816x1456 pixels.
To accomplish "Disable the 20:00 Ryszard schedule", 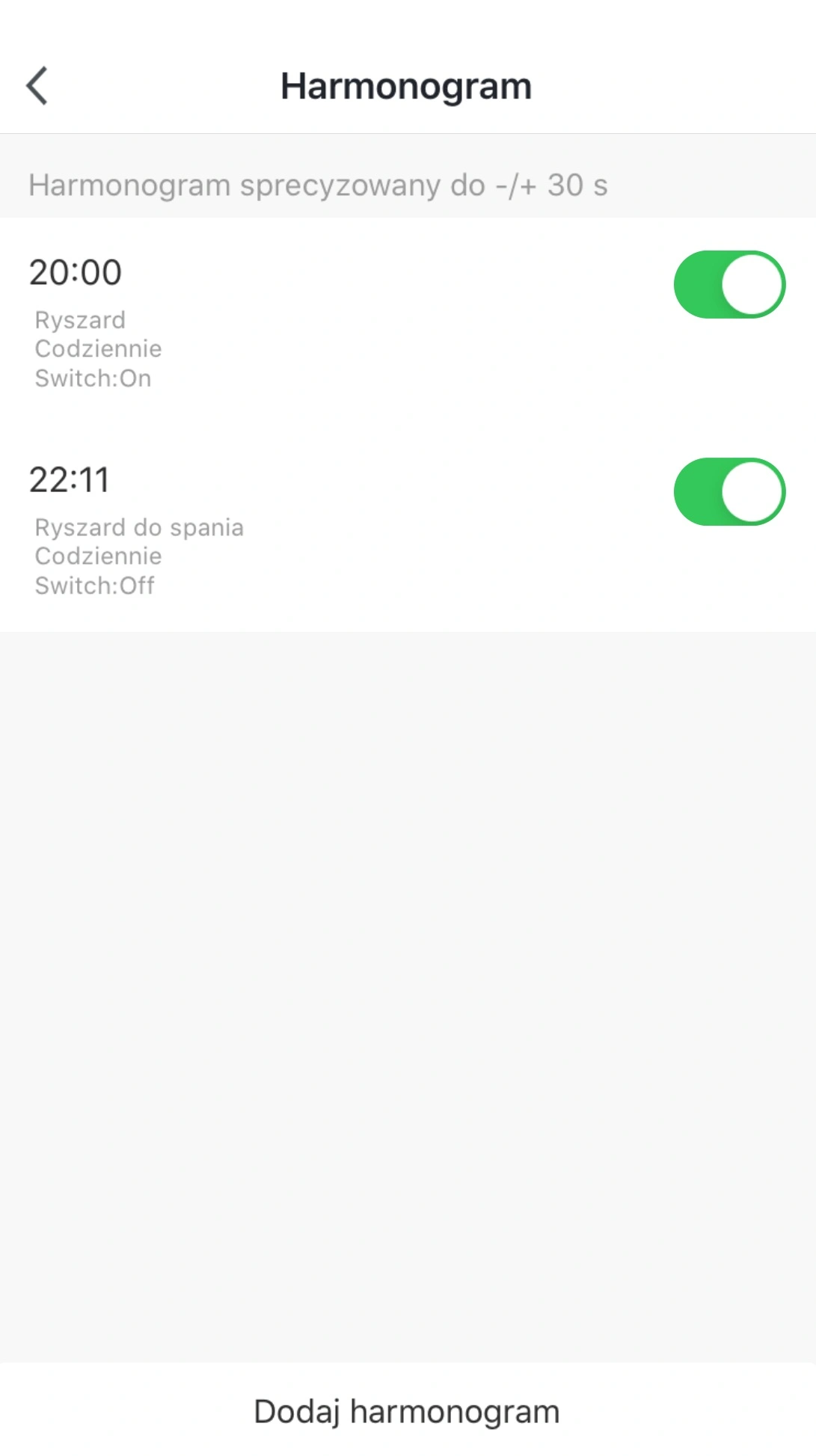I will [x=729, y=285].
